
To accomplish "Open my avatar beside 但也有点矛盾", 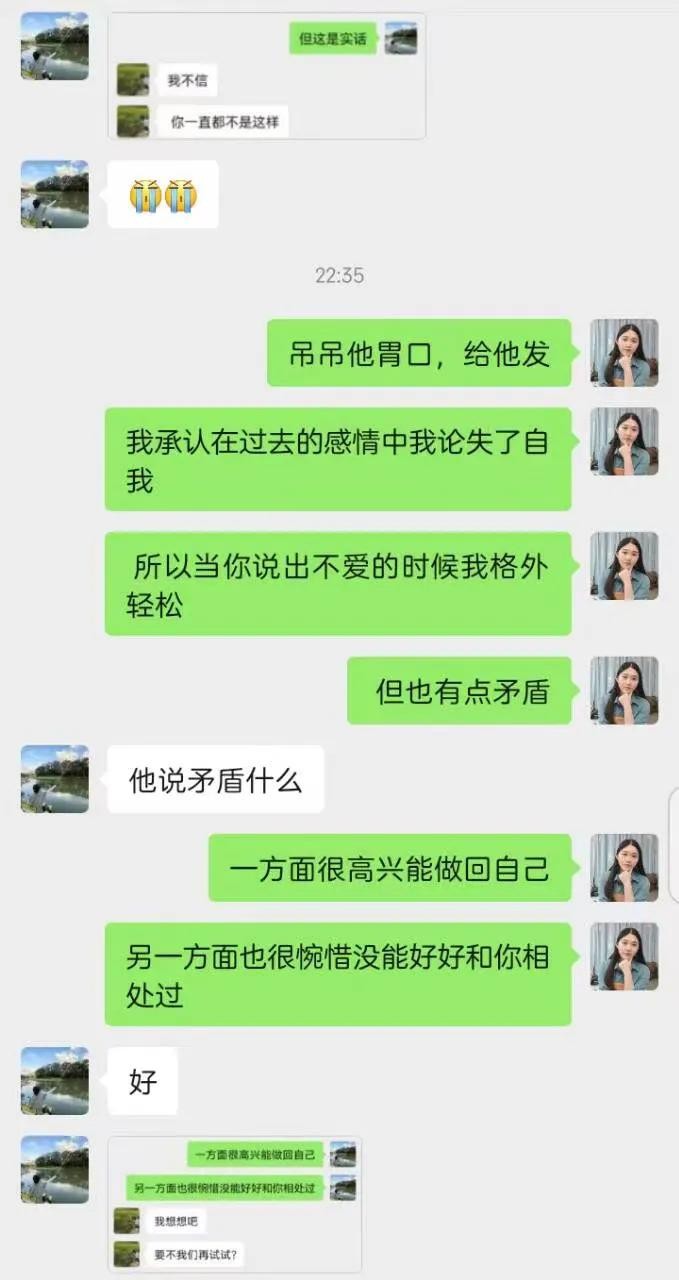I will [x=624, y=690].
